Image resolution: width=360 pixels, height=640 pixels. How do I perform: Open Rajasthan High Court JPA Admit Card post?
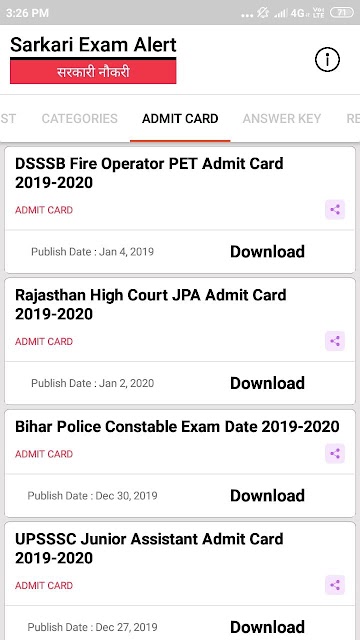coord(151,304)
